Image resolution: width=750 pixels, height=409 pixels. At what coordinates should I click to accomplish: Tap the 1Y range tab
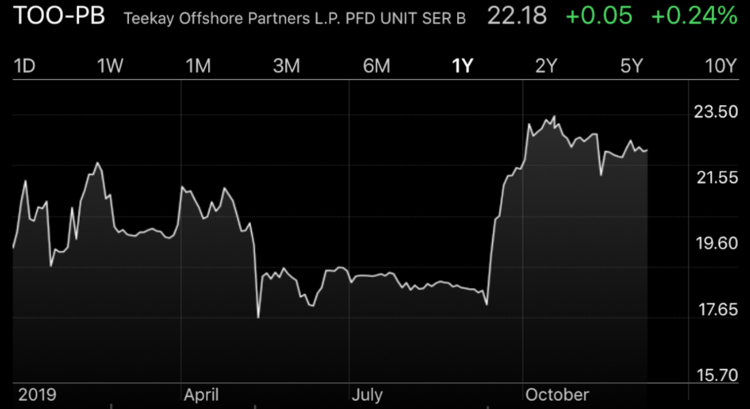coord(463,66)
